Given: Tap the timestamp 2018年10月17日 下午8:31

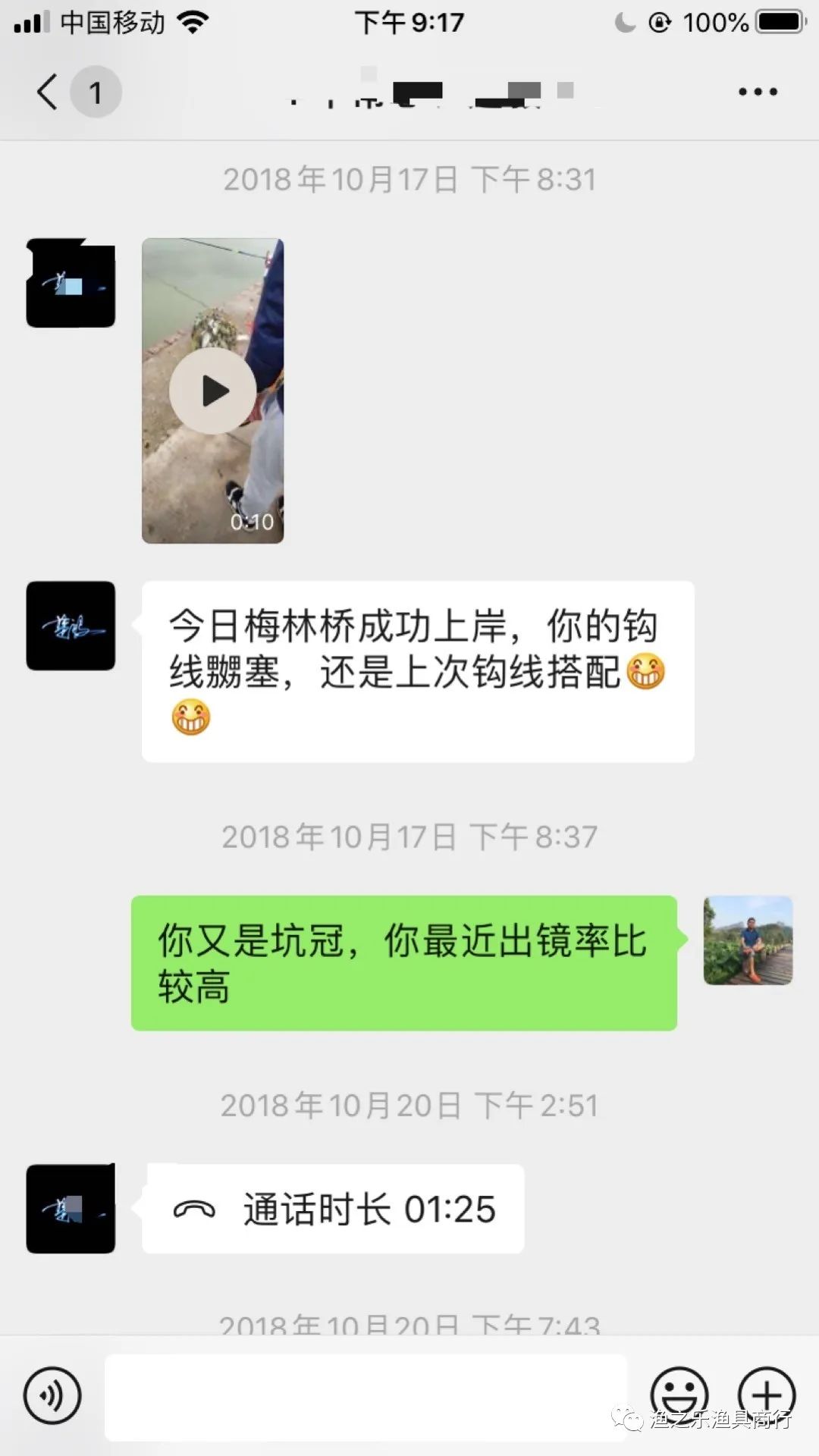Looking at the screenshot, I should 409,180.
